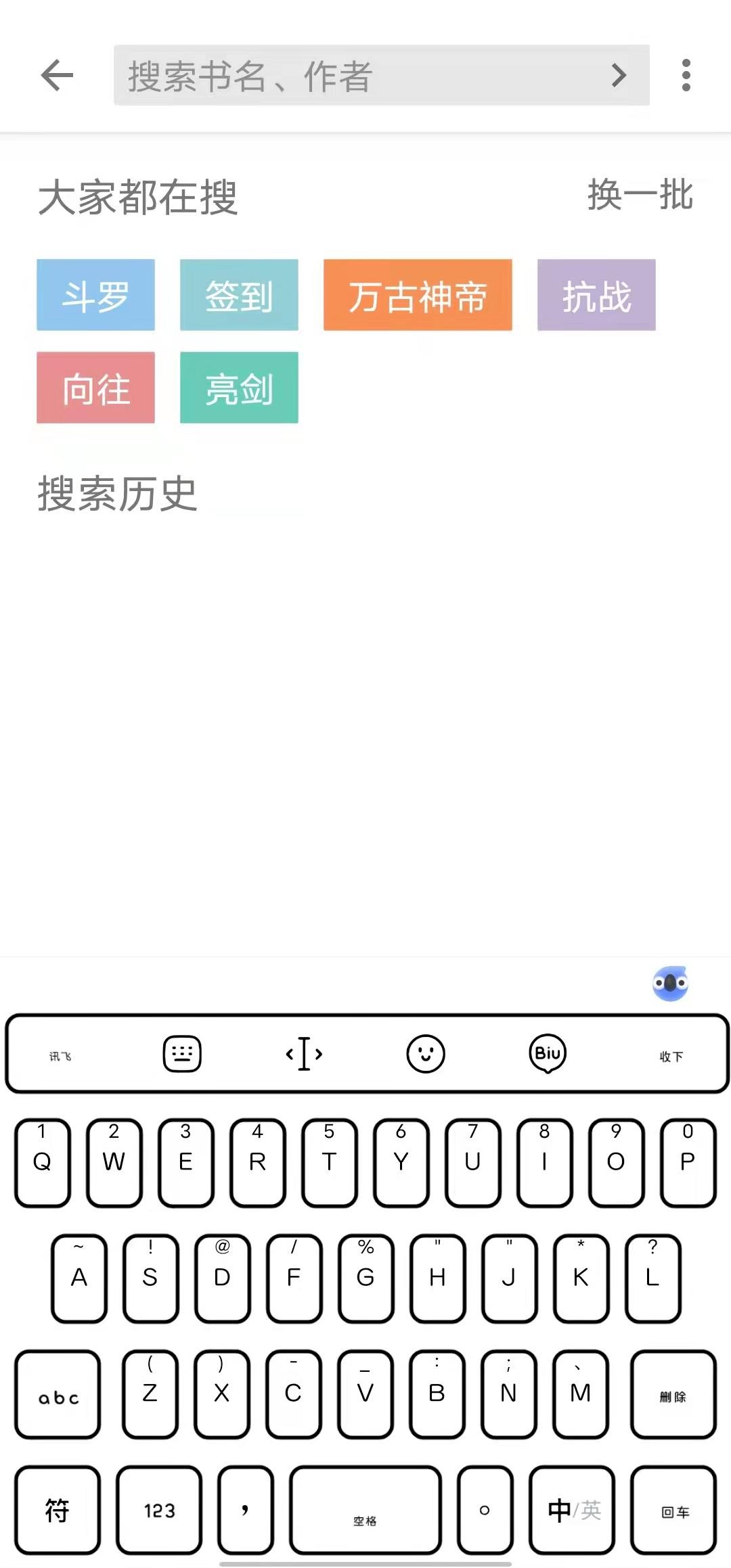Open the emoji panel on keyboard
The image size is (731, 1568).
(x=425, y=1054)
